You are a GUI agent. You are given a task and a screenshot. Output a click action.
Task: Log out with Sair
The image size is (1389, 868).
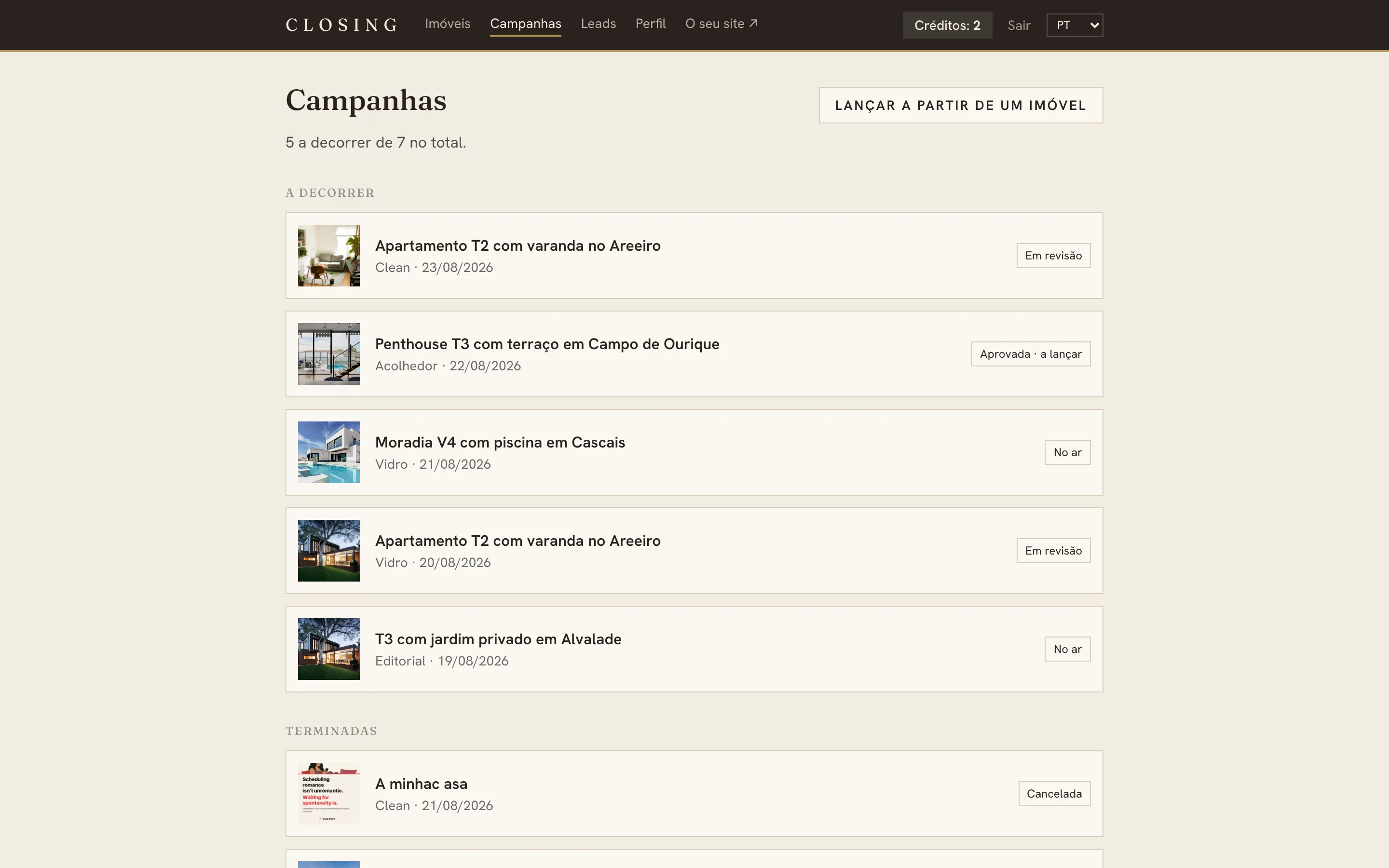[x=1019, y=25]
